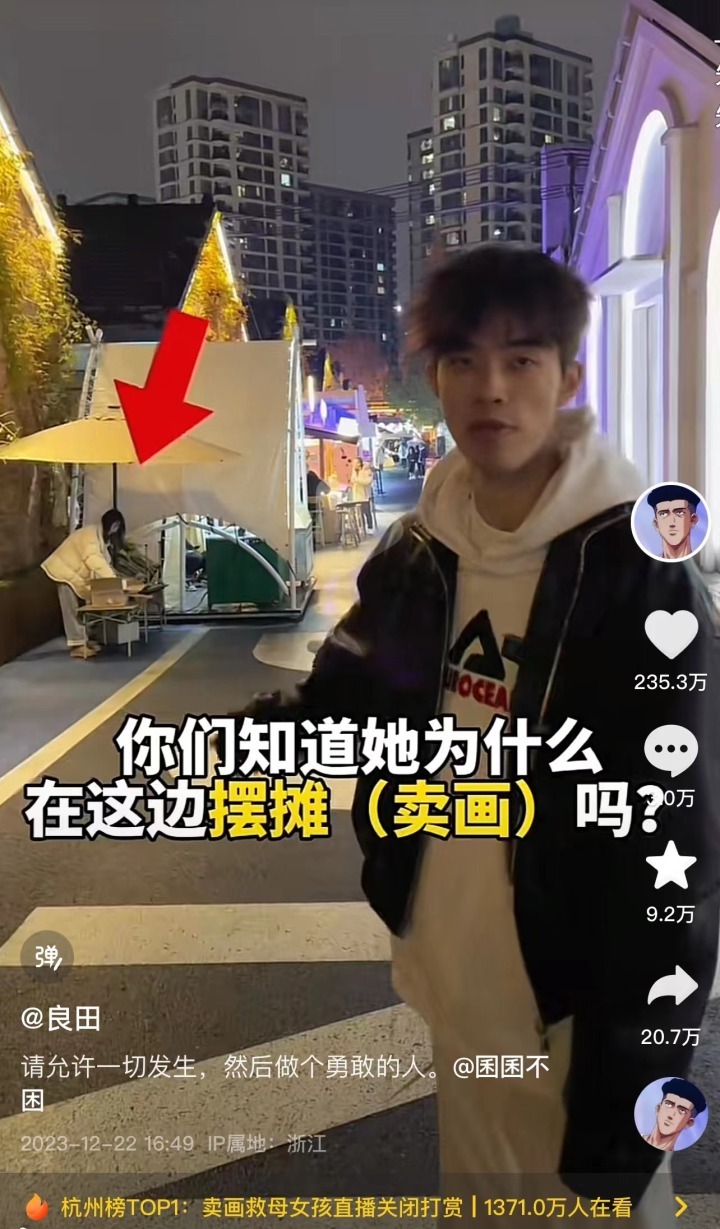Image resolution: width=720 pixels, height=1229 pixels.
Task: Like this video with the heart
Action: tap(670, 634)
